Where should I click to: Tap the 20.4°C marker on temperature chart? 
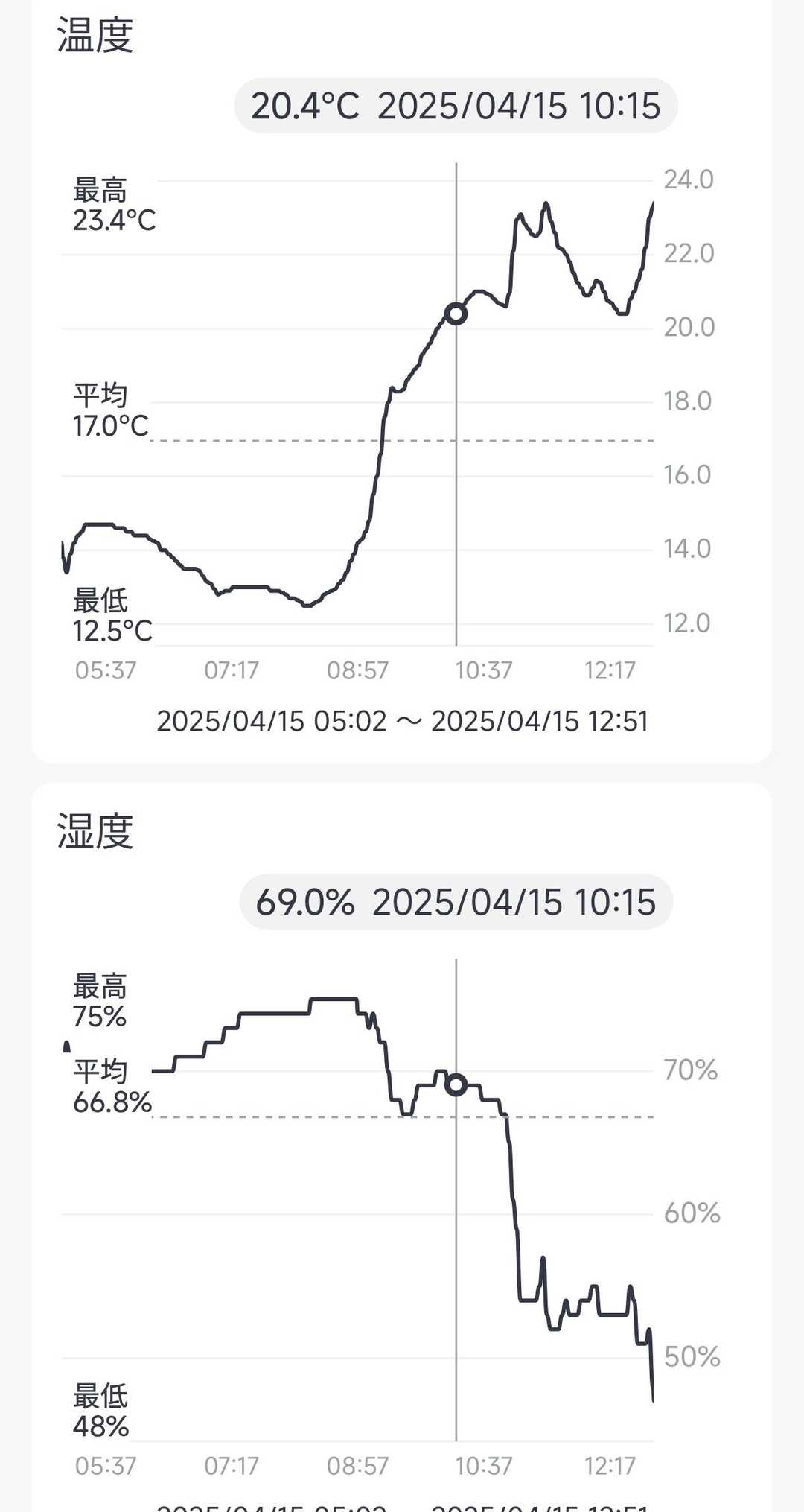[x=456, y=314]
